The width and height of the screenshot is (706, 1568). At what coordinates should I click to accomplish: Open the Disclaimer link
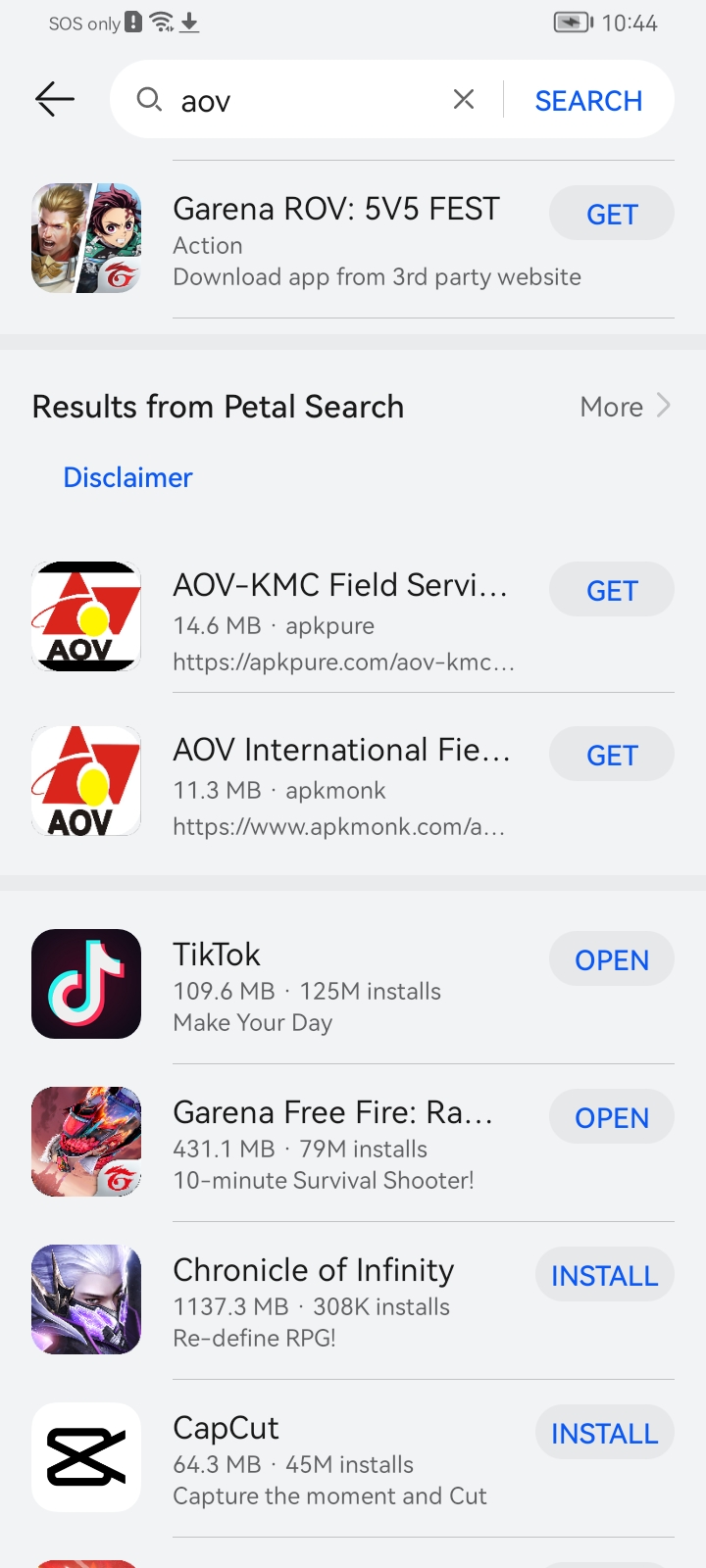tap(127, 477)
